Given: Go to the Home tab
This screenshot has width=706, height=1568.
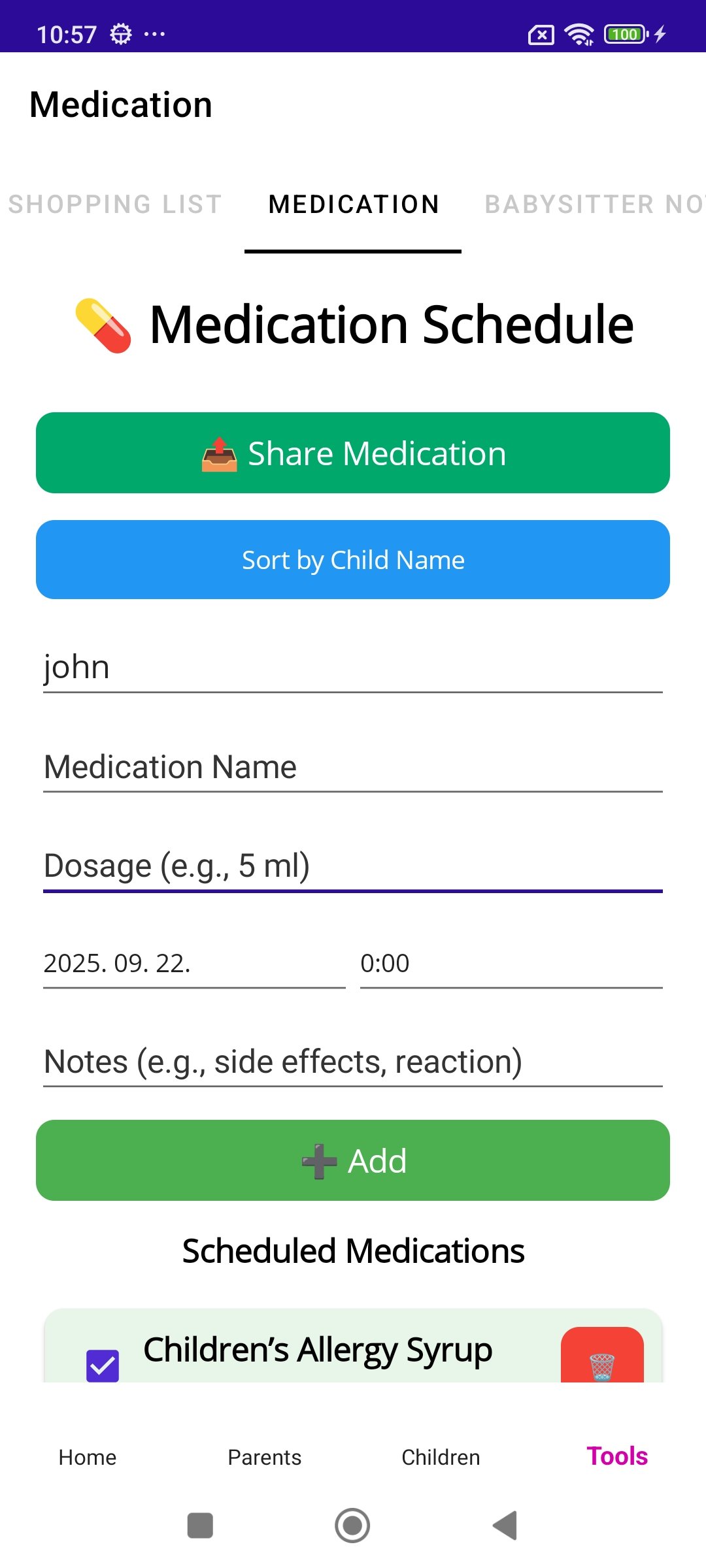Looking at the screenshot, I should (88, 1458).
